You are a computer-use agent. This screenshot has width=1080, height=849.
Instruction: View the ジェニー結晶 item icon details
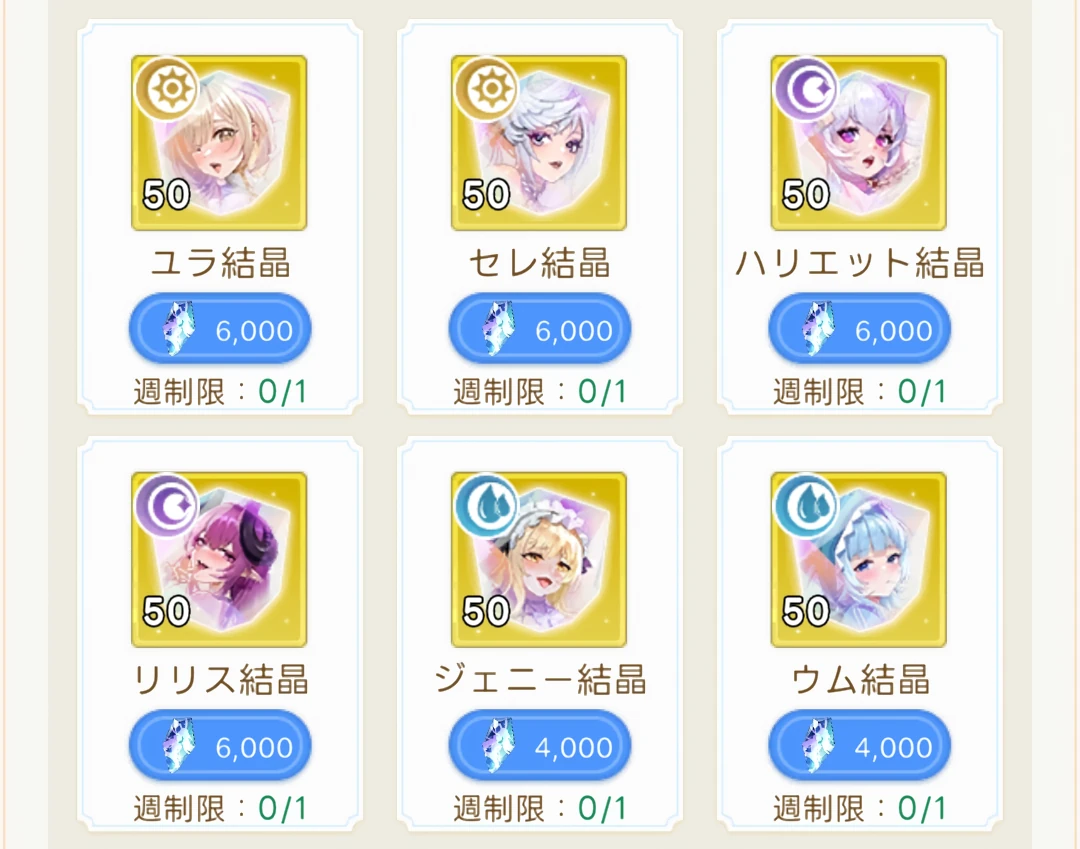(539, 560)
